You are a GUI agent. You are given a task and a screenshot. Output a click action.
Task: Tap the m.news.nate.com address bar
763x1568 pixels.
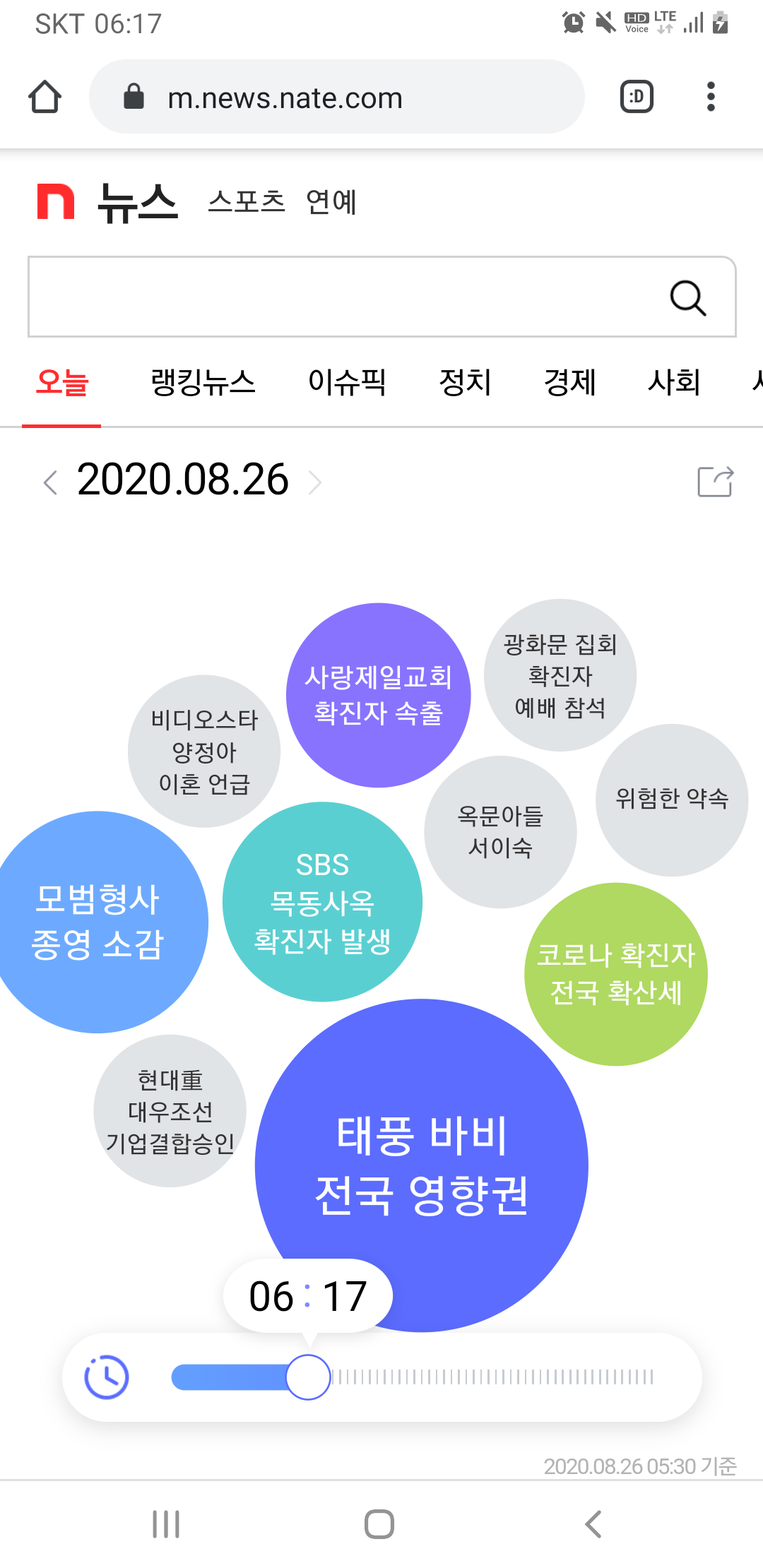pos(336,97)
